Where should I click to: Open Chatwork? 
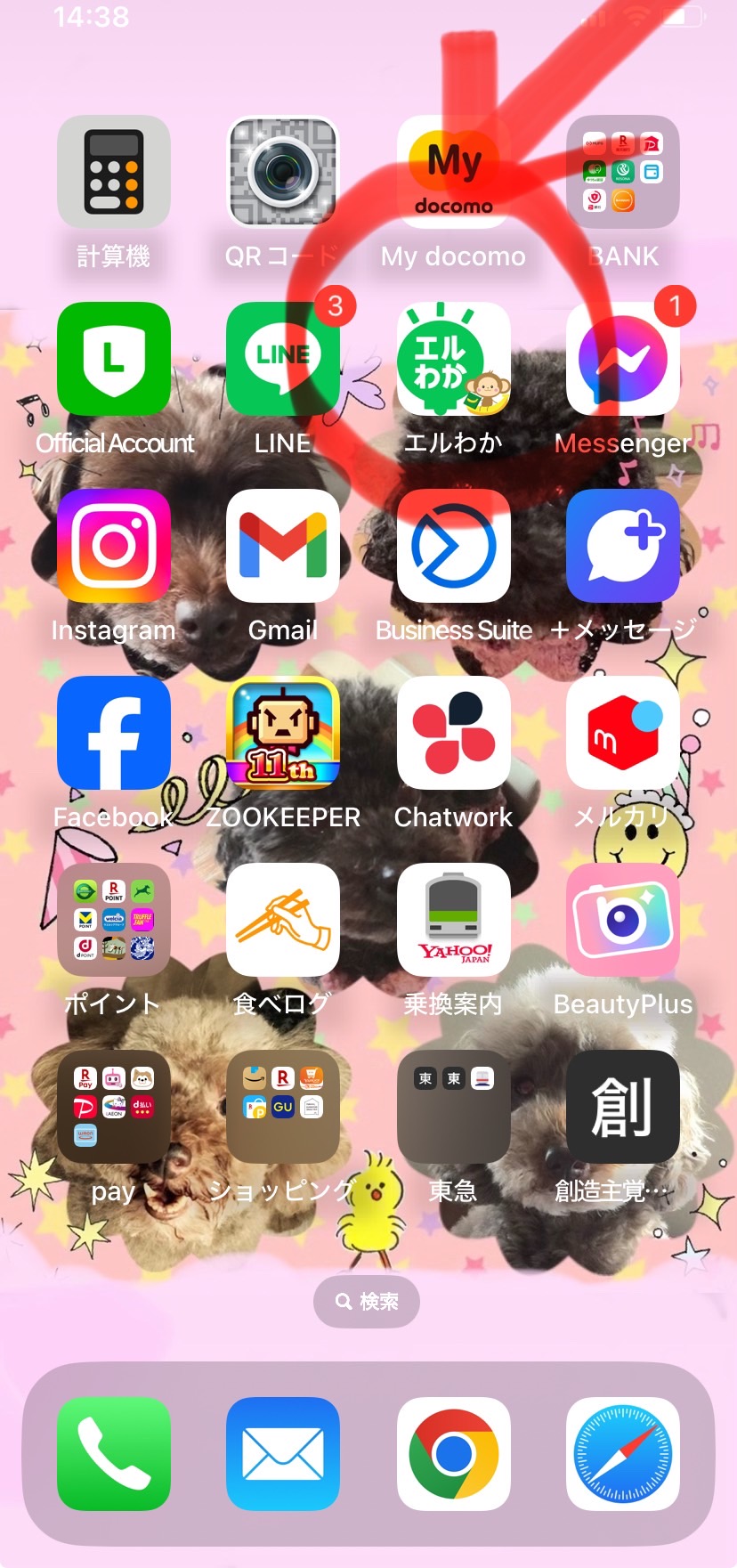point(454,733)
